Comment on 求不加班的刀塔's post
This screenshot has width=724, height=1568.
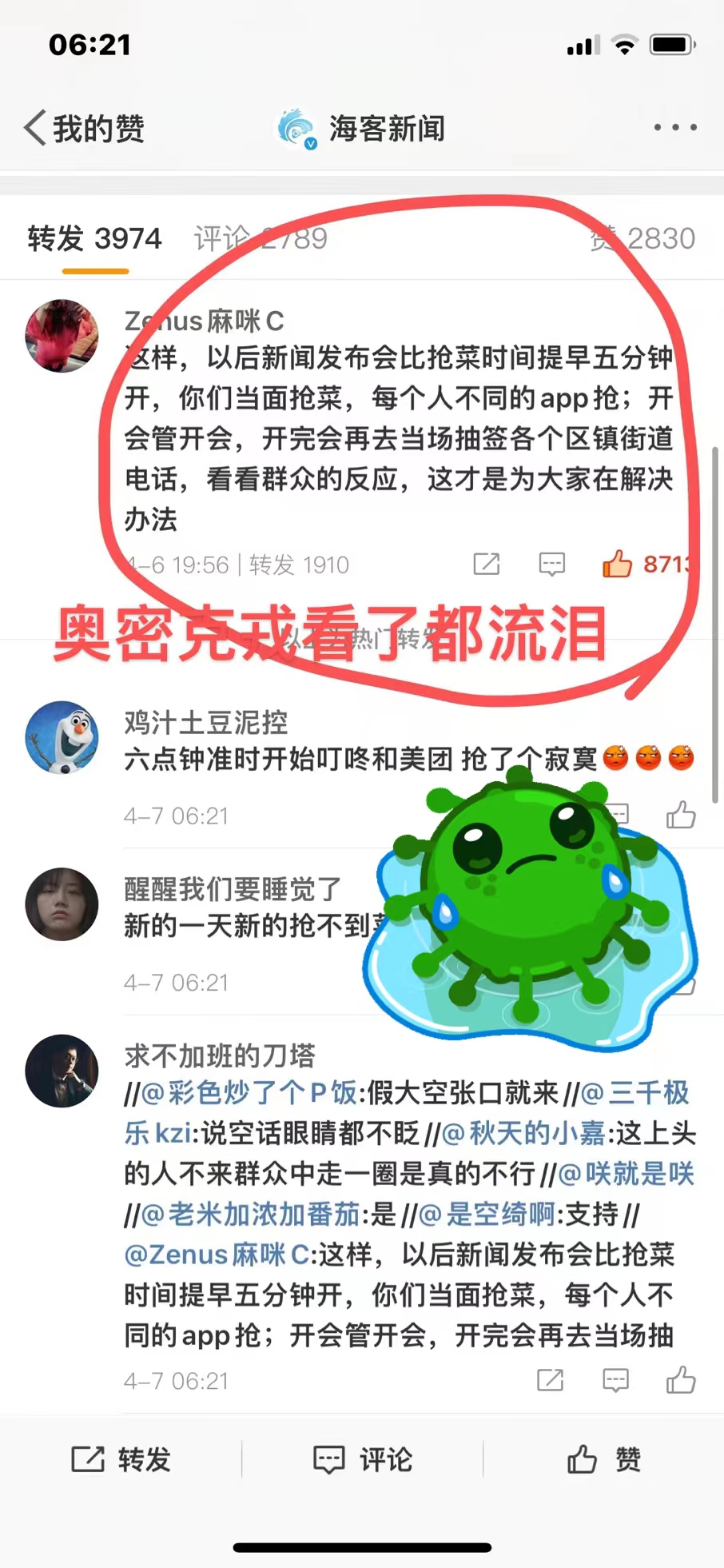(615, 1380)
